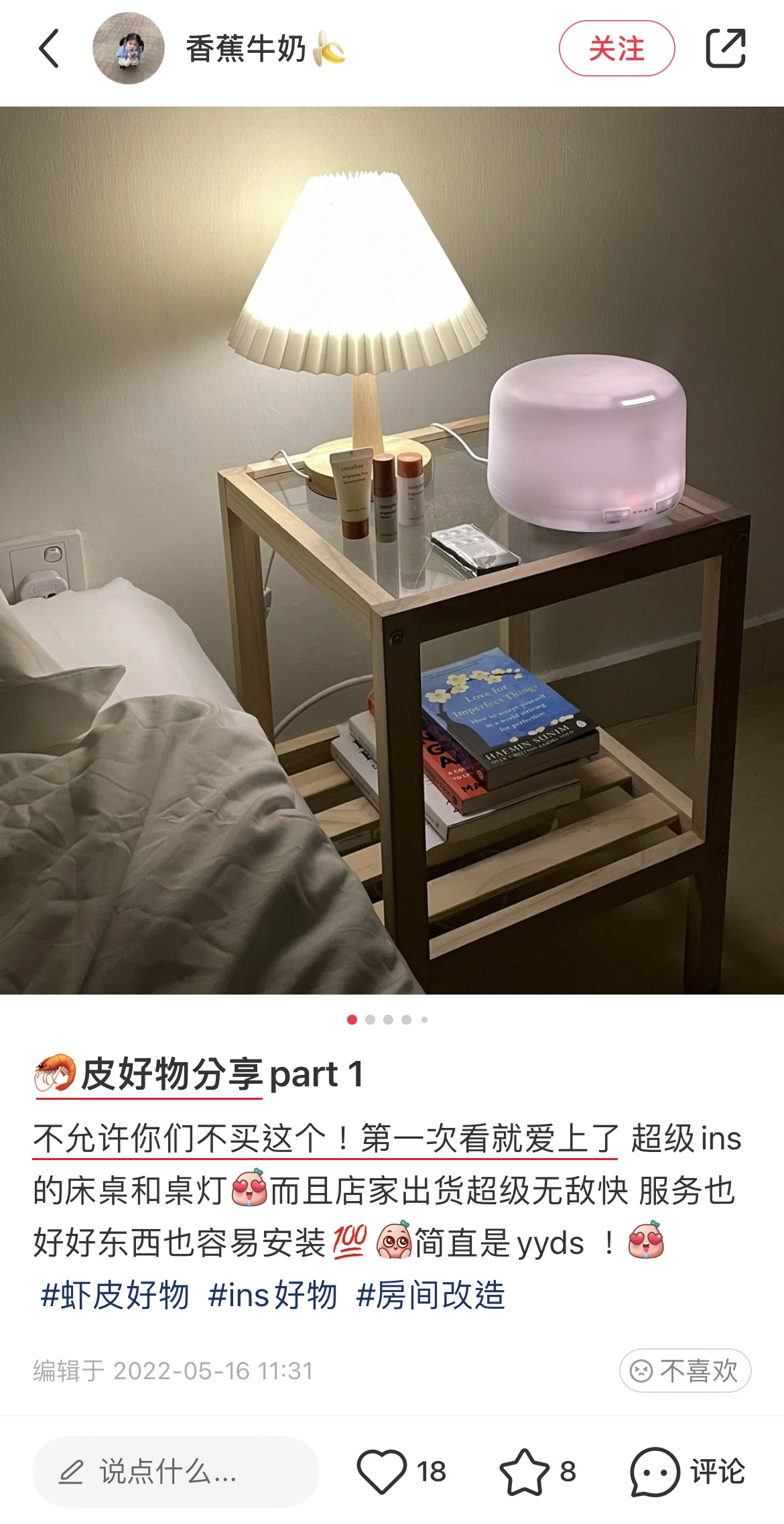Open the #ins好物 hashtag

[272, 1295]
